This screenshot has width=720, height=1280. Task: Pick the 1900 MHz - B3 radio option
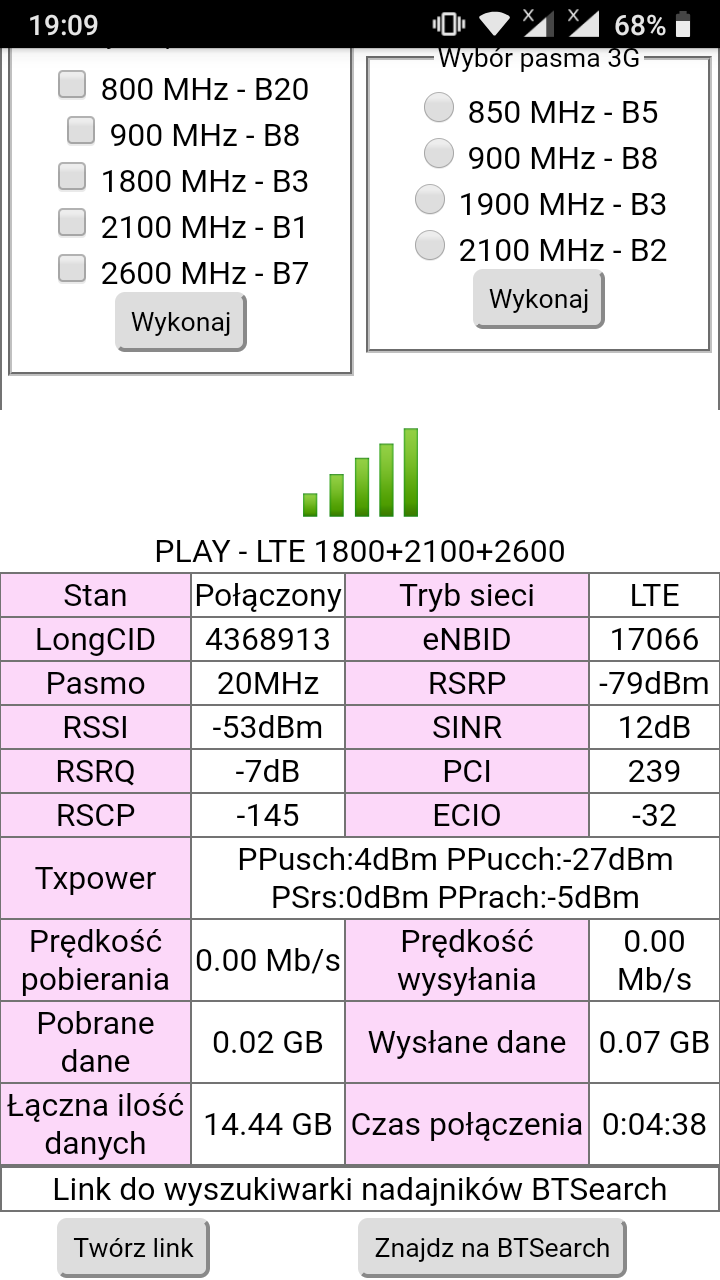coord(430,199)
